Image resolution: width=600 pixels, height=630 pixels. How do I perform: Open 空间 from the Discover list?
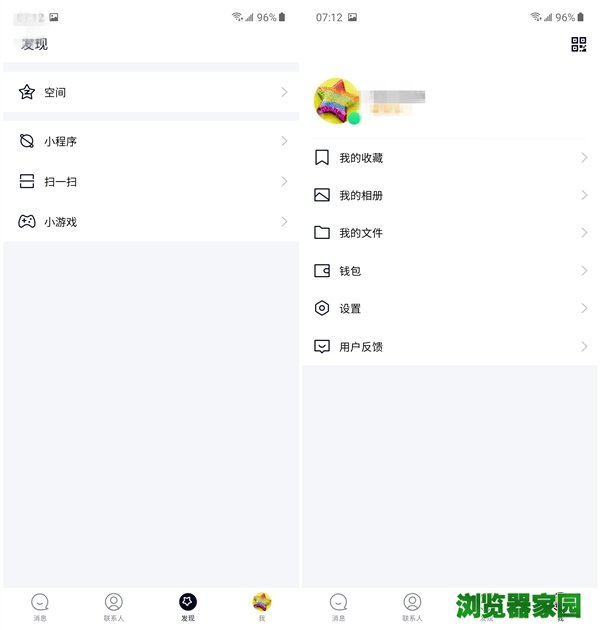(150, 92)
